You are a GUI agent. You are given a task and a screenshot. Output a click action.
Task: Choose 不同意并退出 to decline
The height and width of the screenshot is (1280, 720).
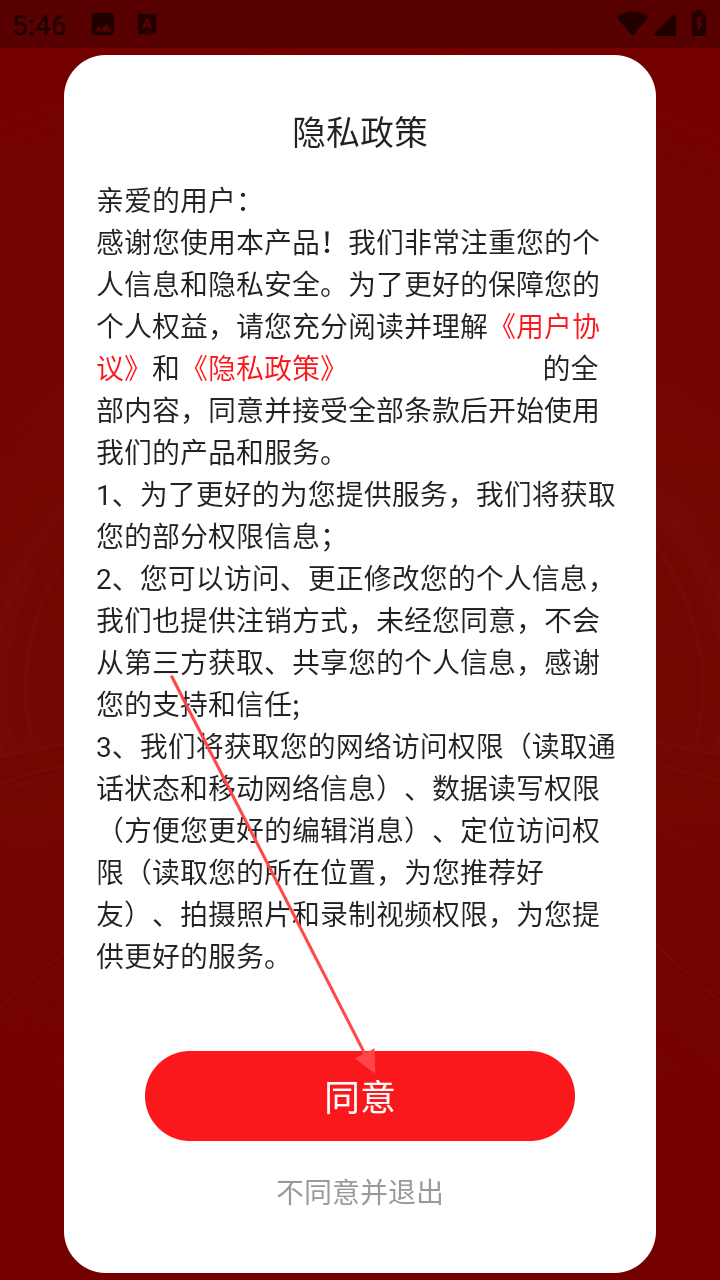point(360,1192)
